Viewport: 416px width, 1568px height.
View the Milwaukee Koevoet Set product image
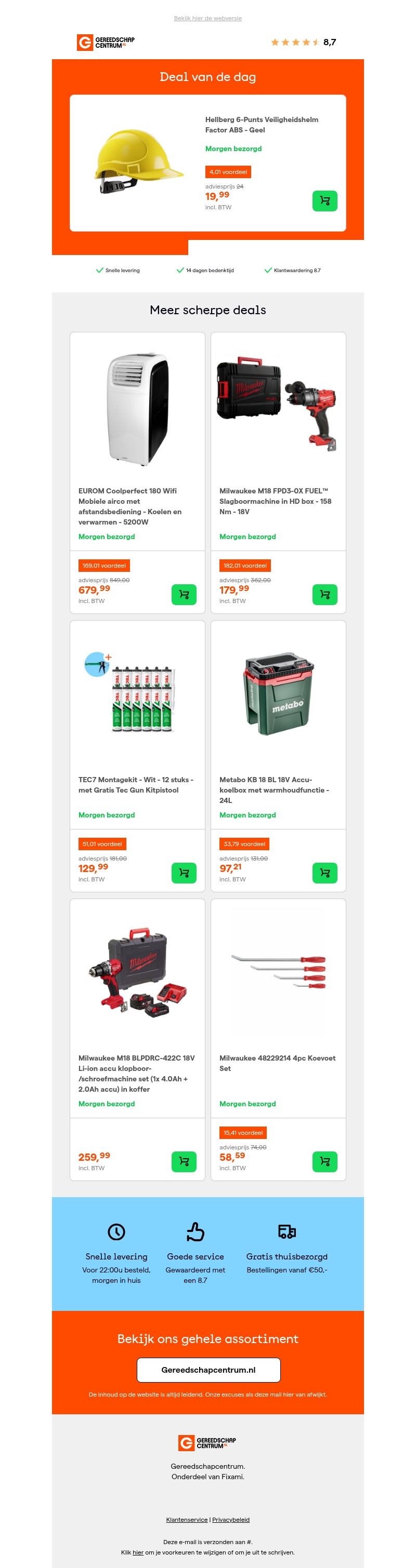pos(278,972)
